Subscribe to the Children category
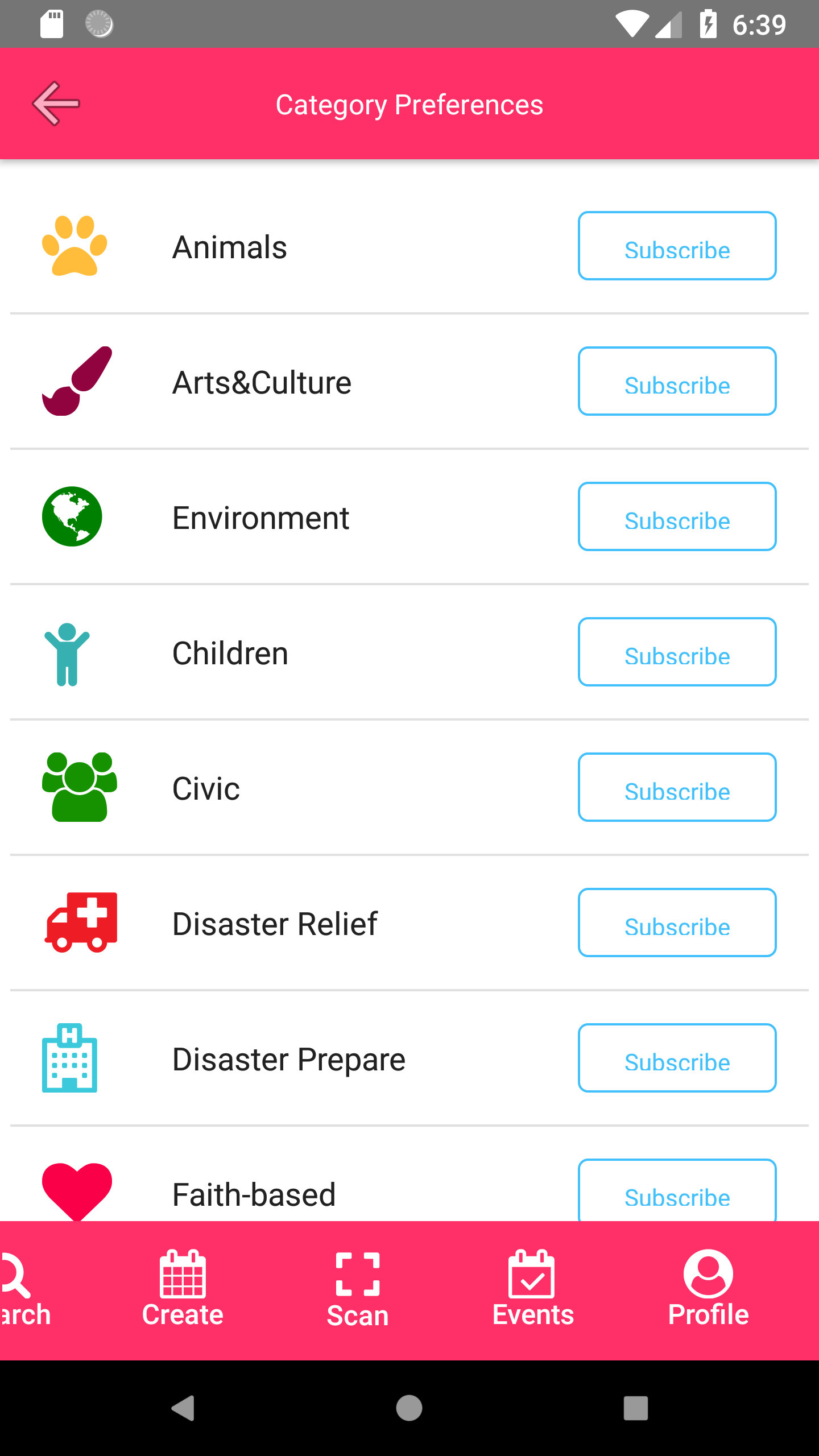 (x=677, y=652)
